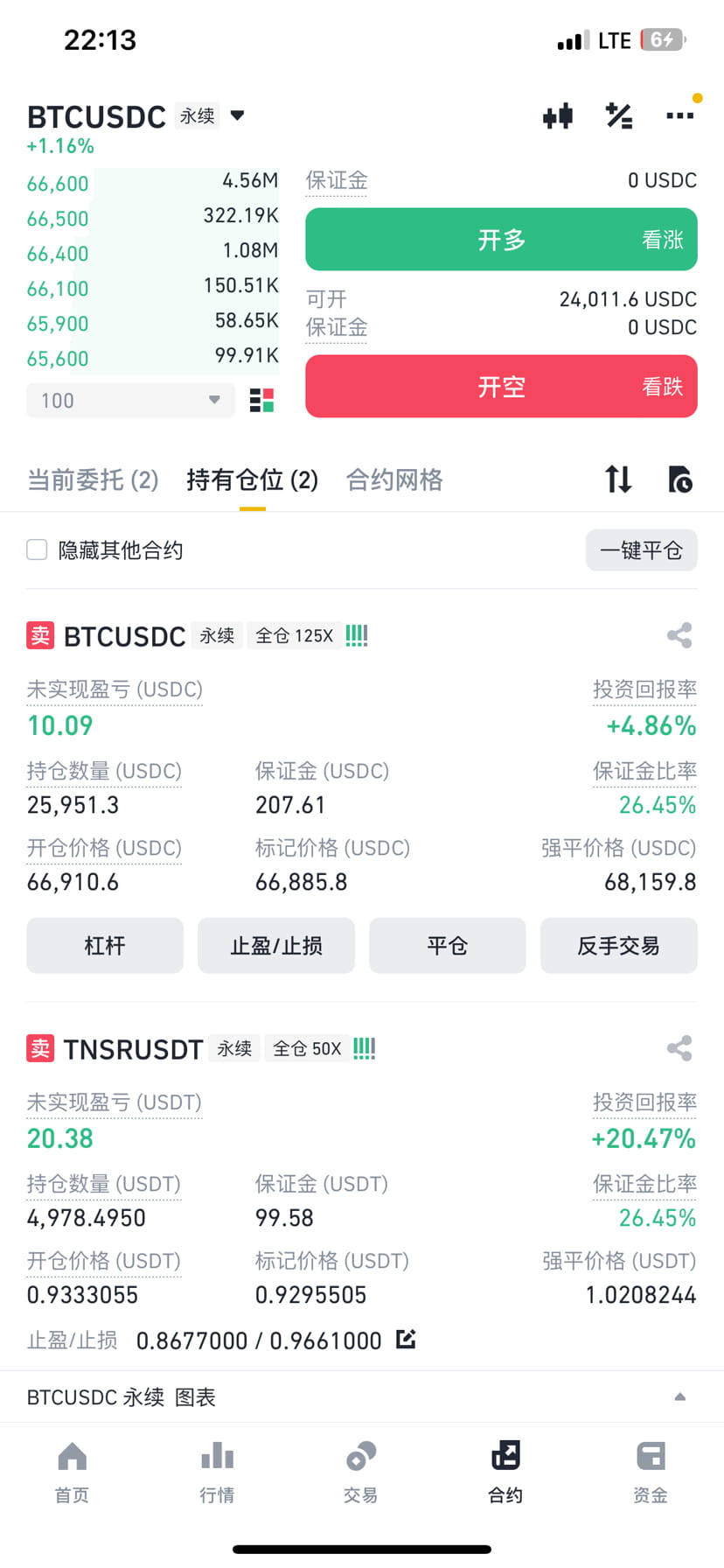
Task: Click the up-down sort arrows icon
Action: click(x=618, y=479)
